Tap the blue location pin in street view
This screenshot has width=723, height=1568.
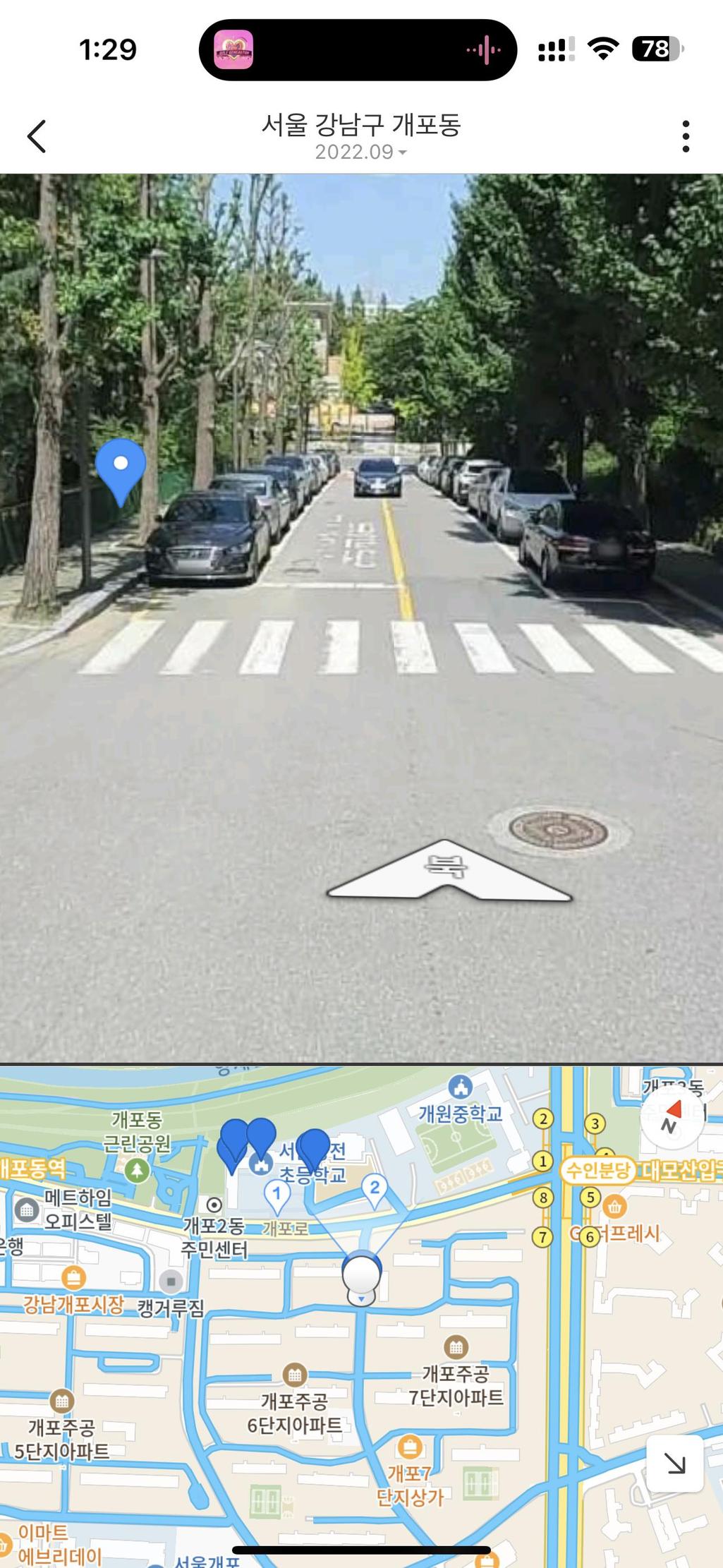click(121, 466)
